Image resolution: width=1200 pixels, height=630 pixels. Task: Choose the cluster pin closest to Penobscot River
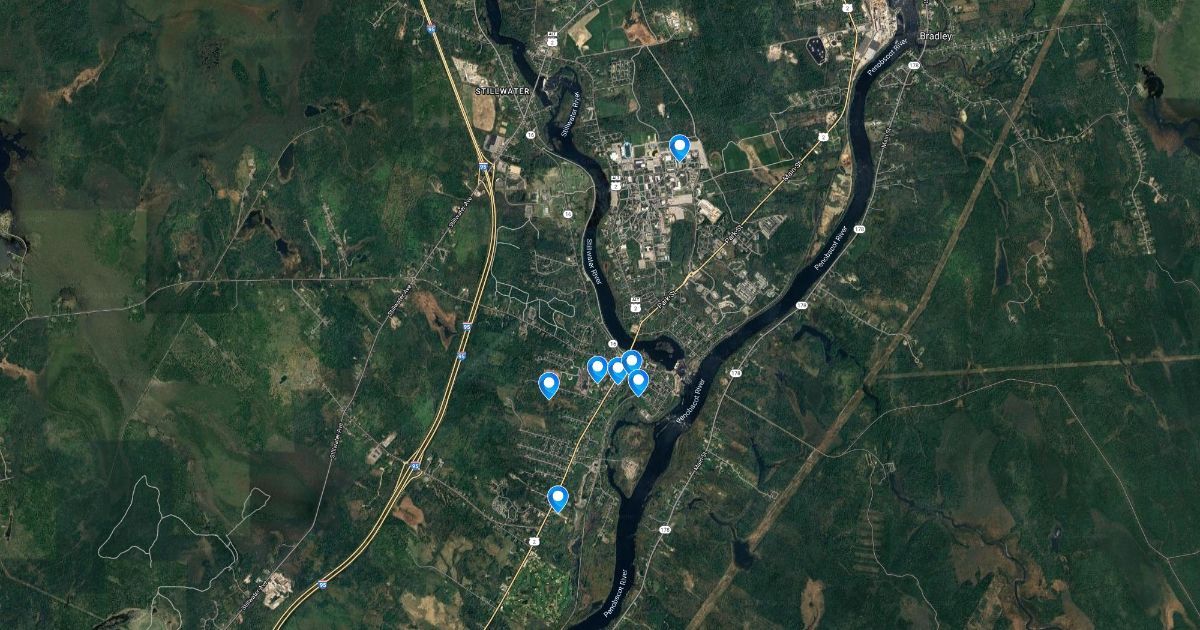(638, 381)
